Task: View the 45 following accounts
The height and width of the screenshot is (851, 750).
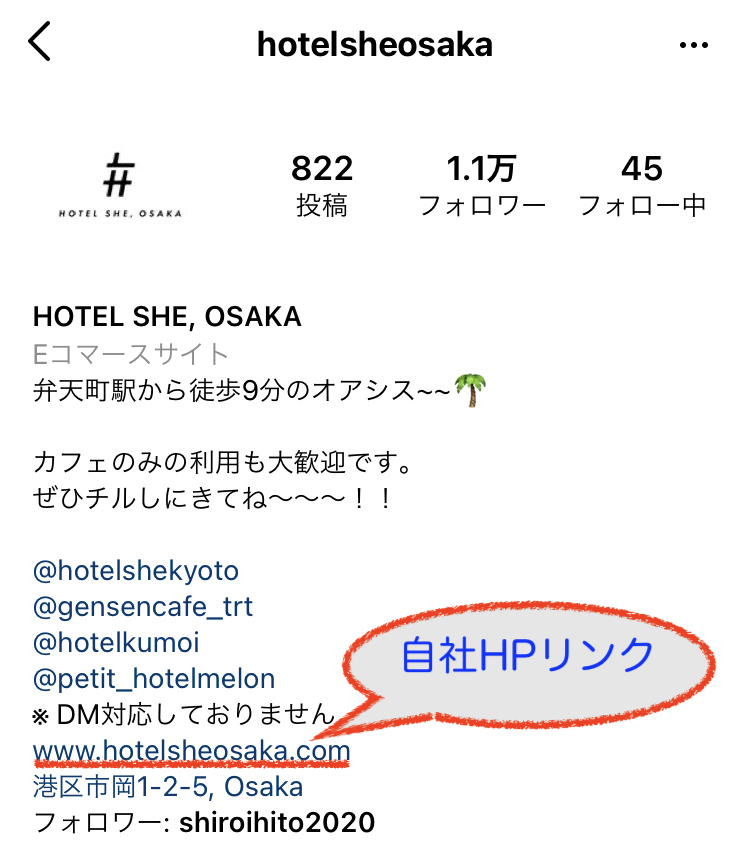Action: (642, 186)
